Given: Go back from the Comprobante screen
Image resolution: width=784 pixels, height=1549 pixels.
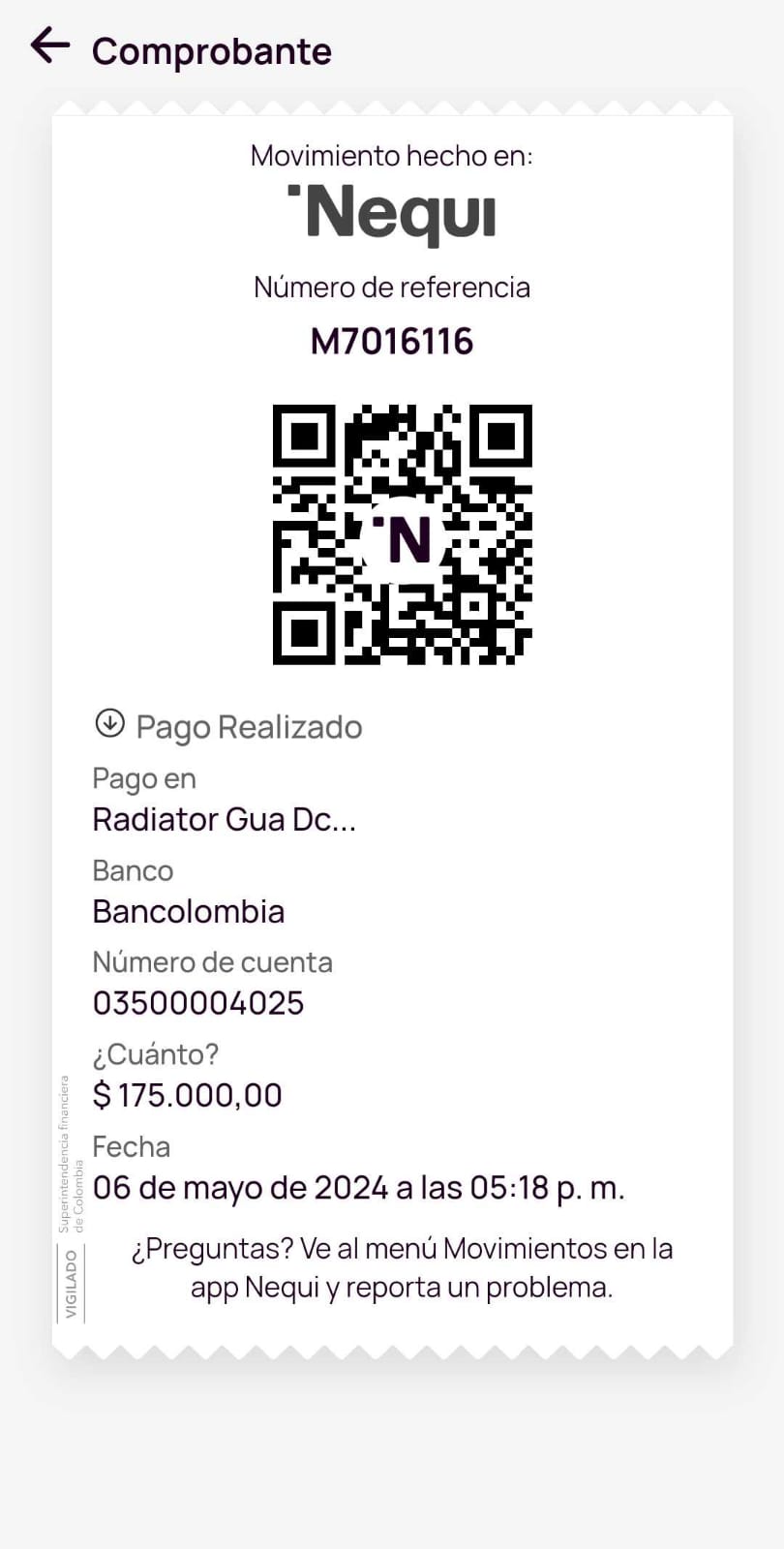Looking at the screenshot, I should pos(49,46).
